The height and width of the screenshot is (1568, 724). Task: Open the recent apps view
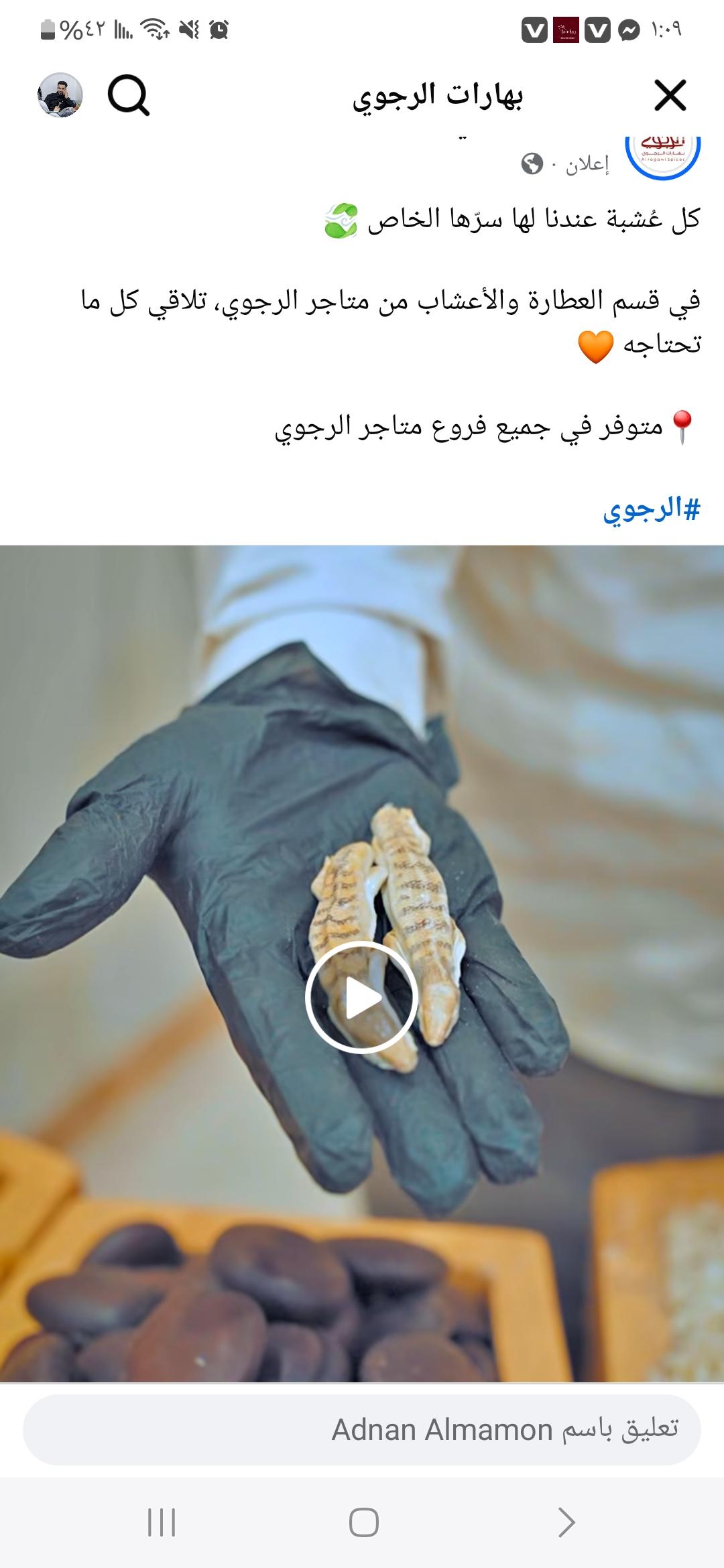tap(161, 1522)
